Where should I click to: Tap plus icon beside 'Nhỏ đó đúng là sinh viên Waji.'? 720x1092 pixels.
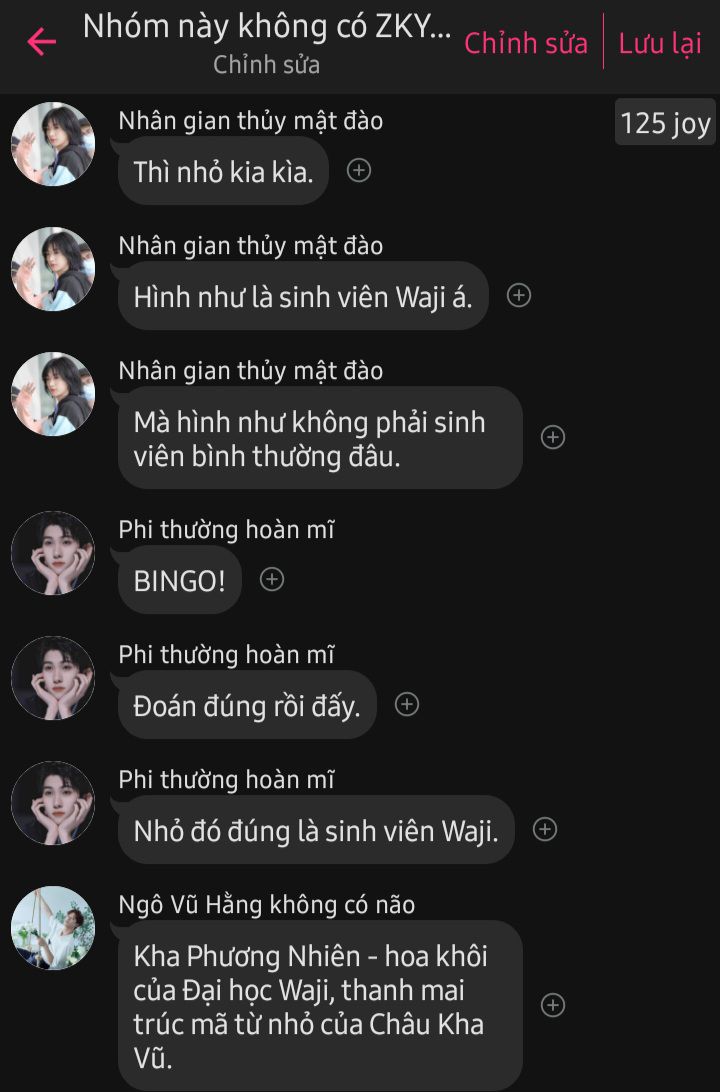545,829
